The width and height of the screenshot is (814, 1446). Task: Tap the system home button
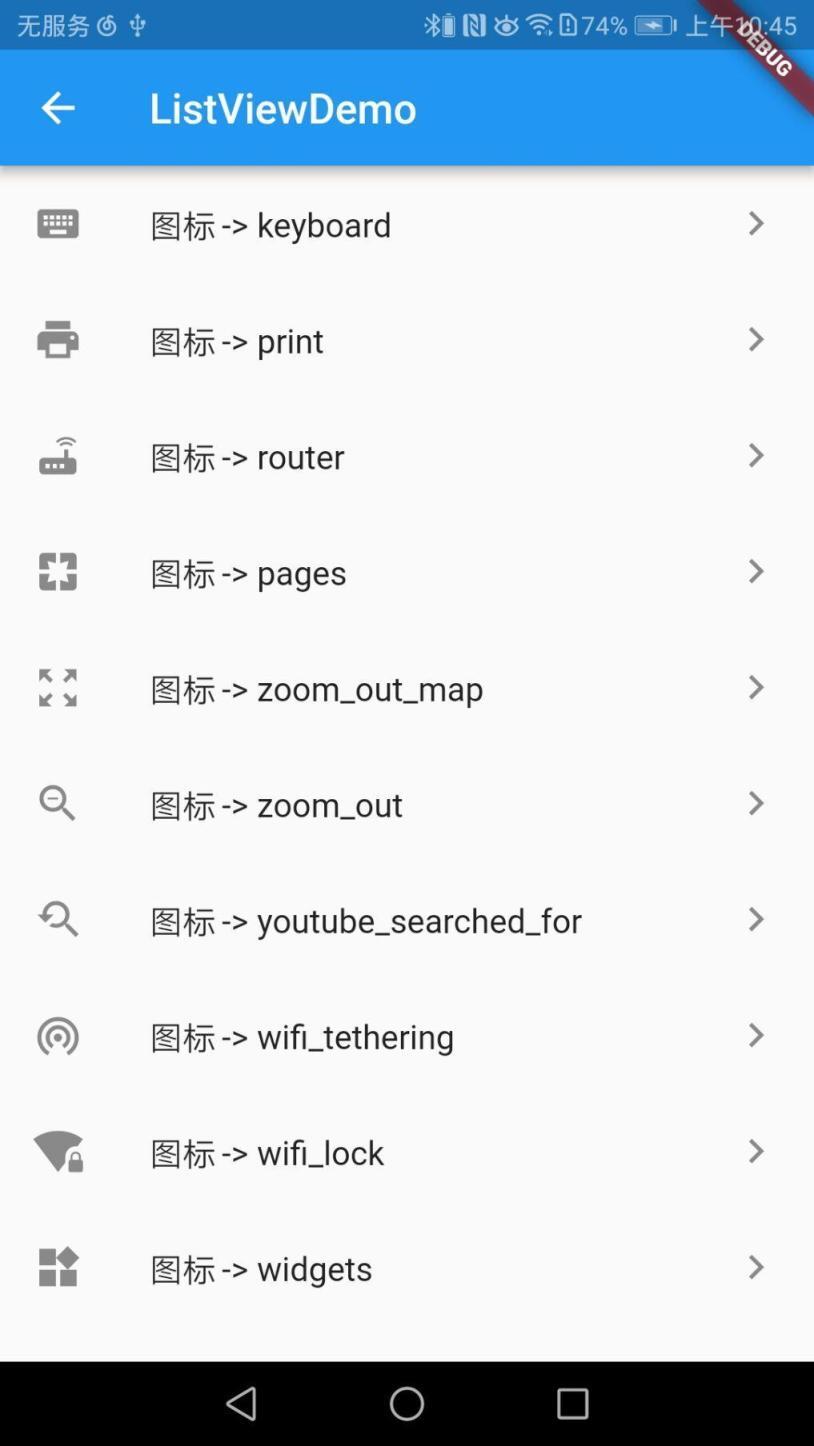(407, 1404)
